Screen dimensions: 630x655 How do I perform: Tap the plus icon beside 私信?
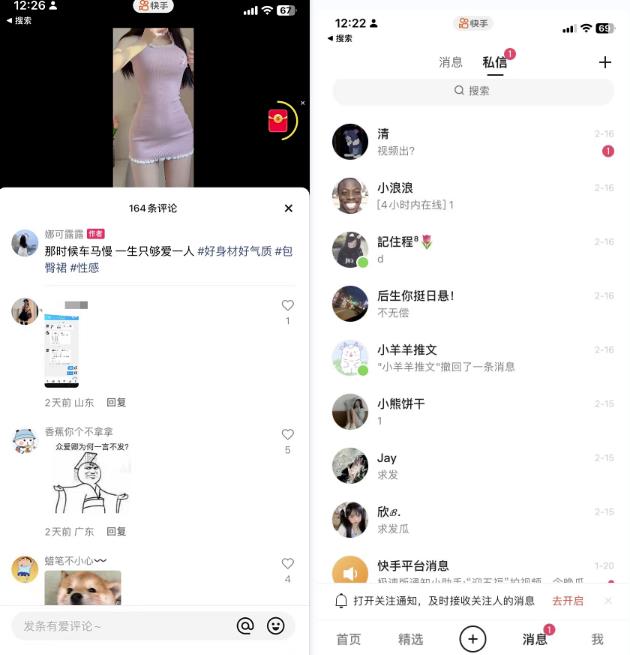[604, 62]
